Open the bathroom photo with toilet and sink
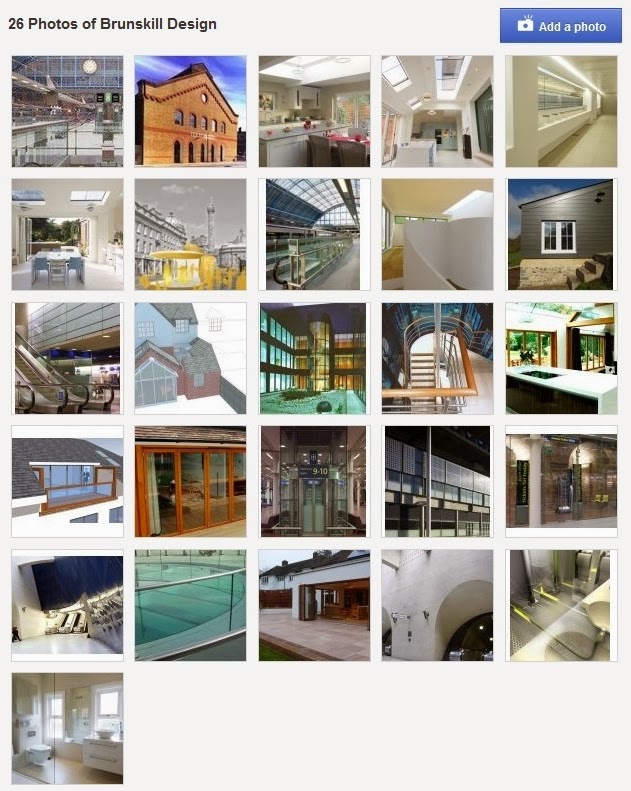This screenshot has height=791, width=631. (x=68, y=728)
